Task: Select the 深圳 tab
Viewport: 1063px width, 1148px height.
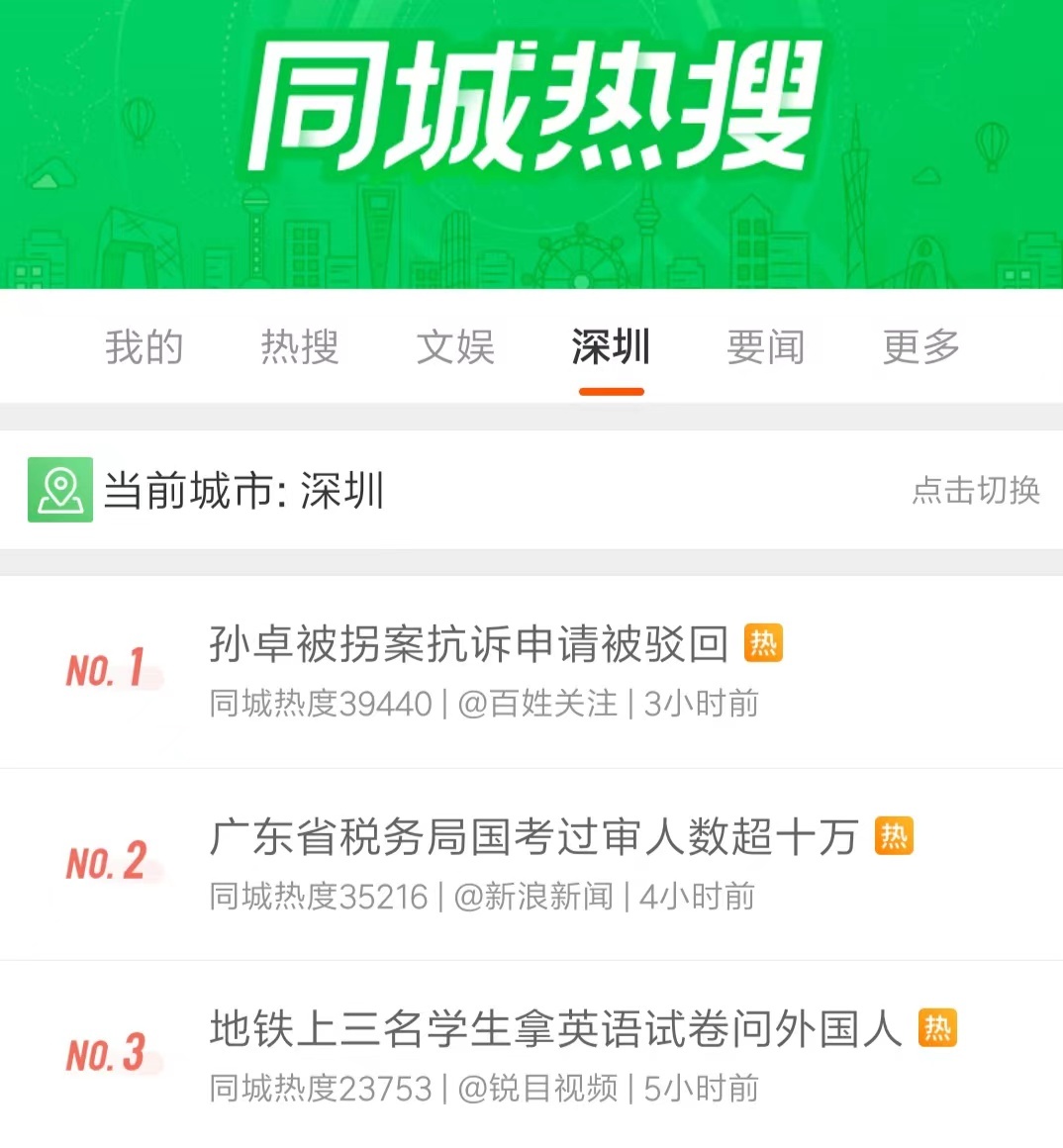Action: coord(611,347)
